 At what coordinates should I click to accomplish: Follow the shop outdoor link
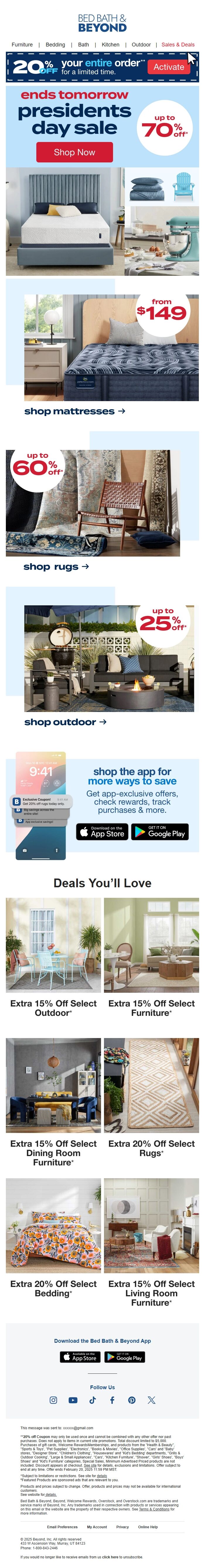(x=65, y=722)
